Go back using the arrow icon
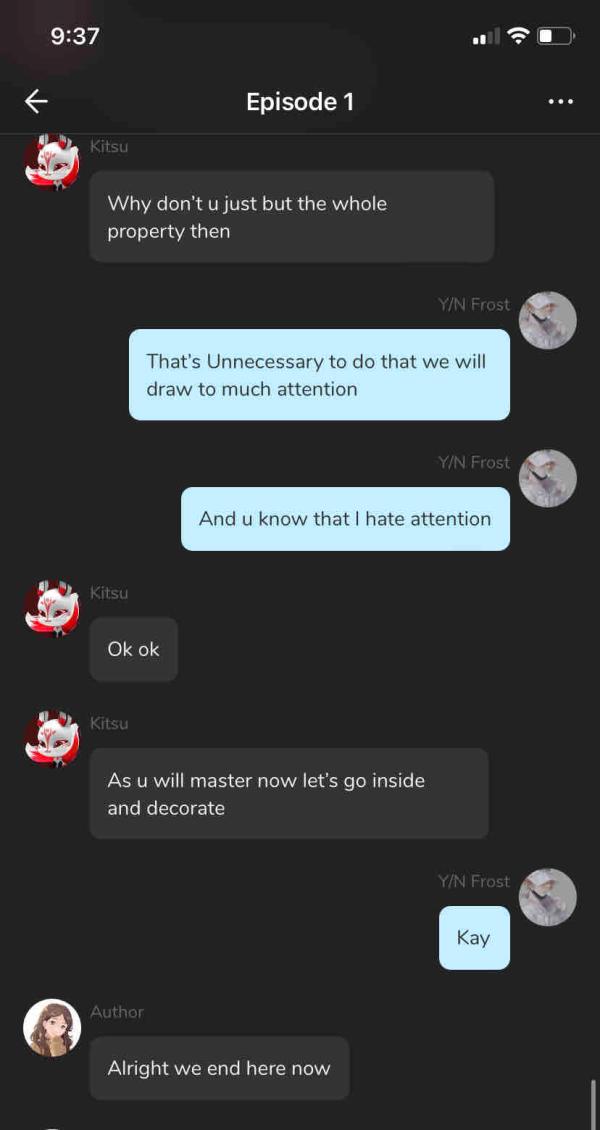600x1130 pixels. coord(37,101)
